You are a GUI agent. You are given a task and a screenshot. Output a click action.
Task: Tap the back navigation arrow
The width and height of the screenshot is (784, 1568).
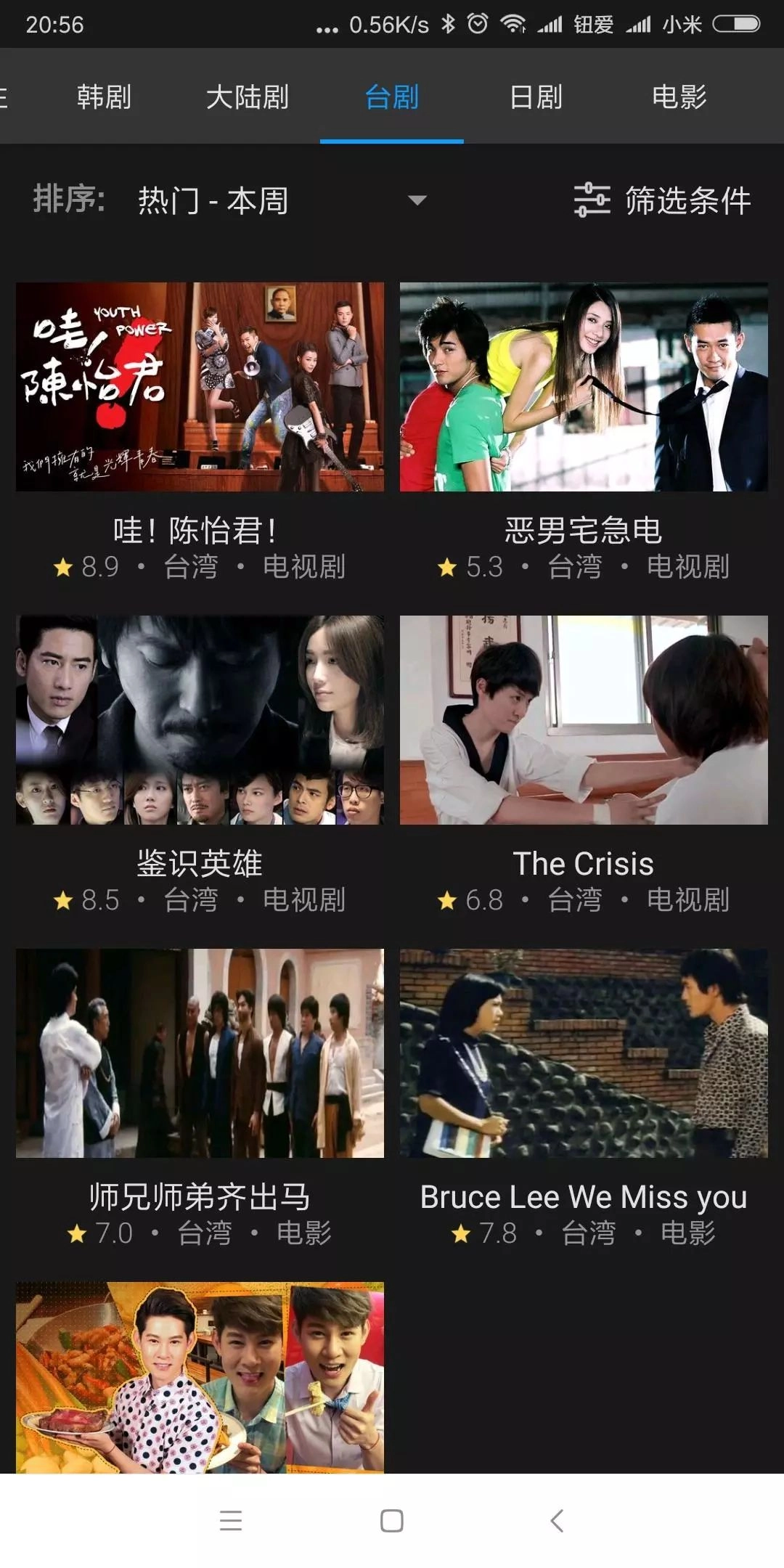coord(556,1522)
